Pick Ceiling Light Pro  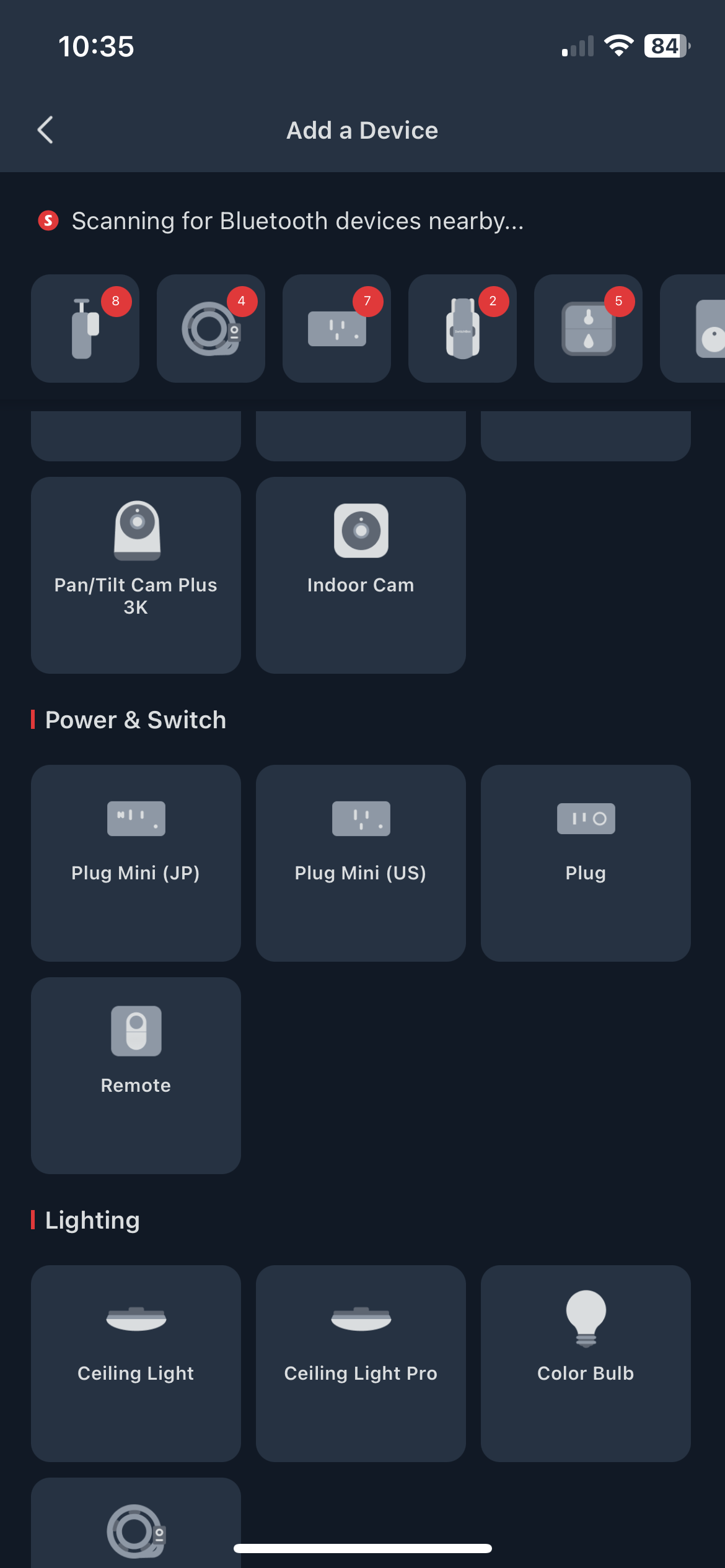pos(361,1363)
